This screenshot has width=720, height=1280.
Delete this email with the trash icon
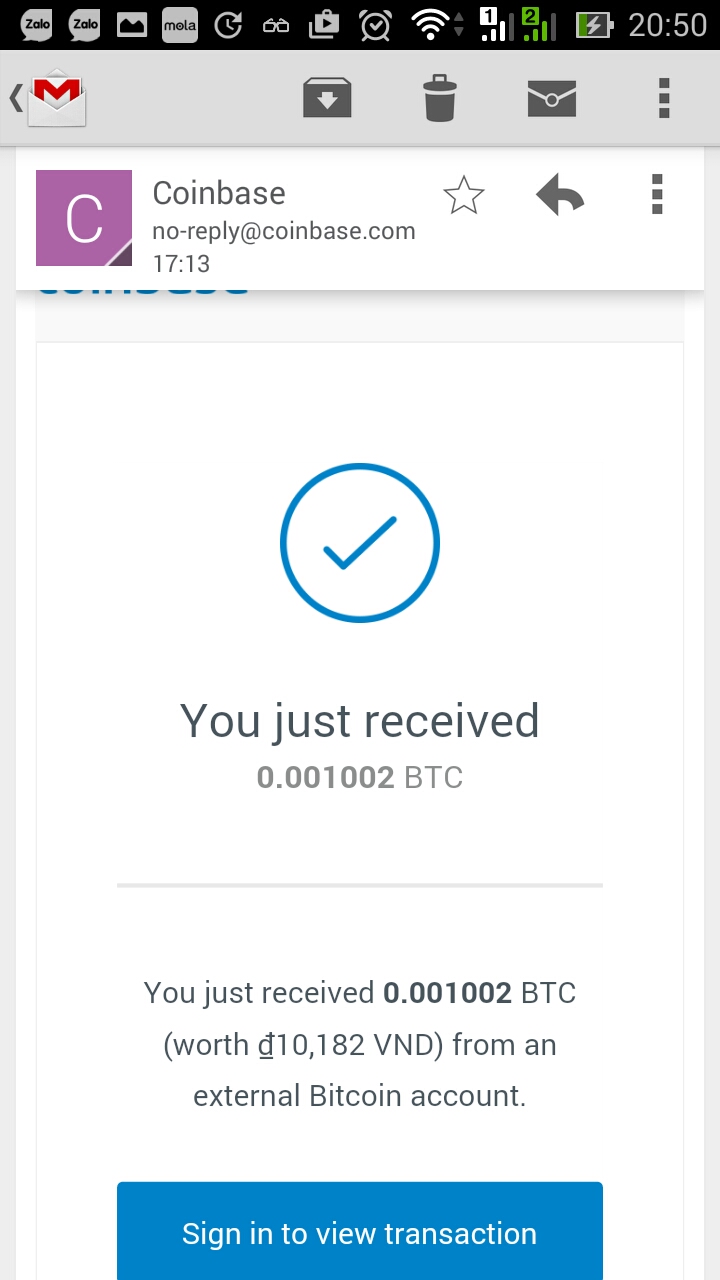tap(440, 99)
